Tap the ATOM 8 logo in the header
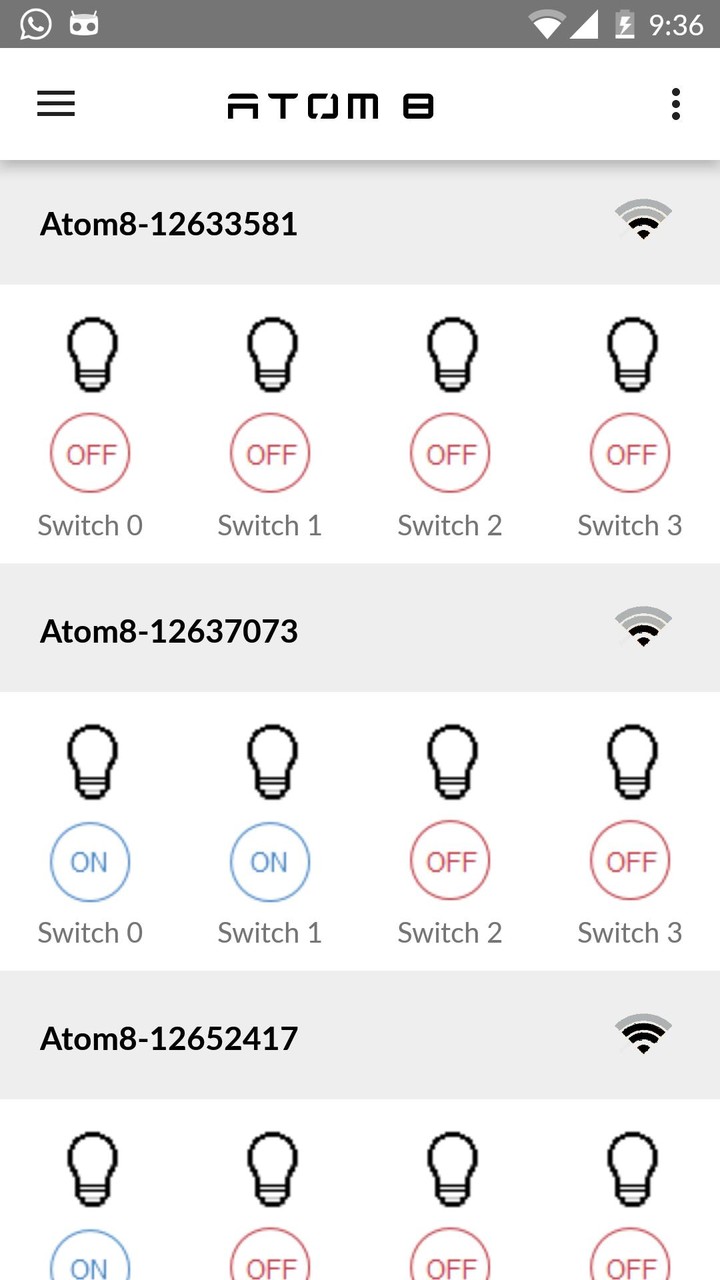 [330, 104]
